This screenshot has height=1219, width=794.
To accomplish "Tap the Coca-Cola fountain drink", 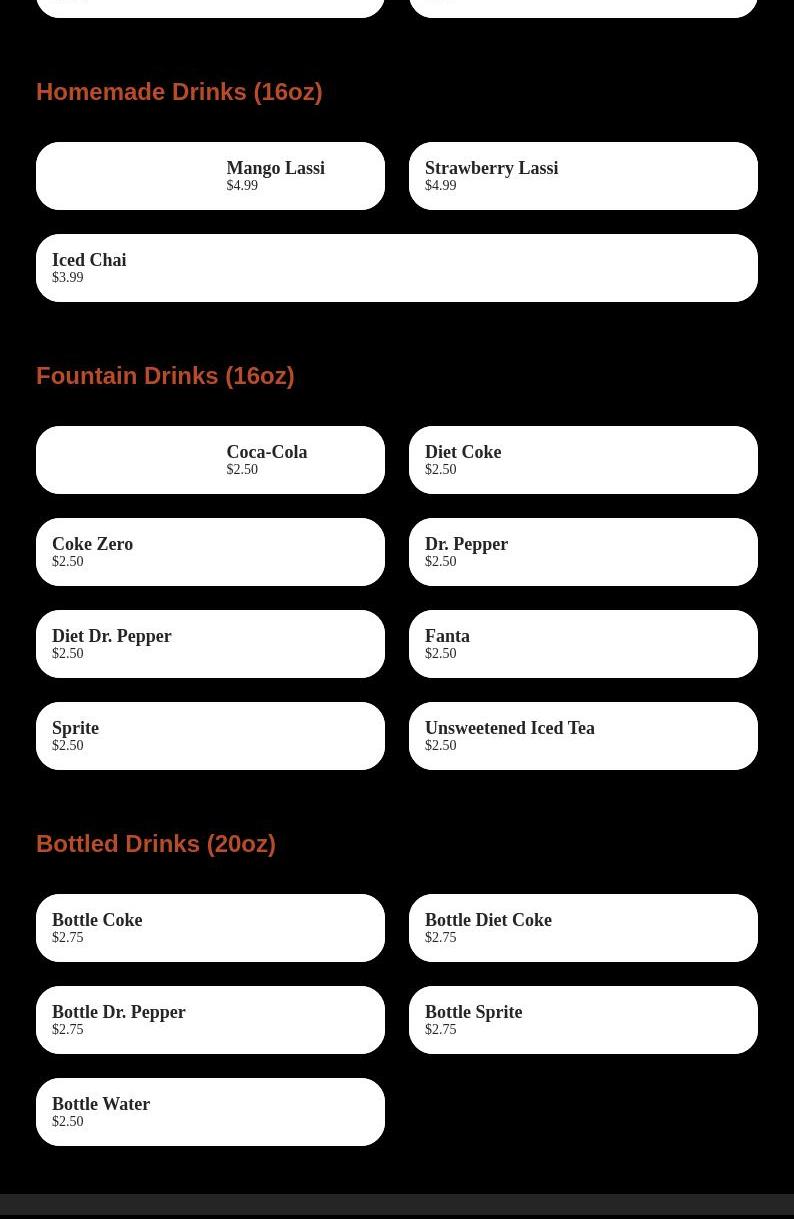I will click(x=210, y=460).
